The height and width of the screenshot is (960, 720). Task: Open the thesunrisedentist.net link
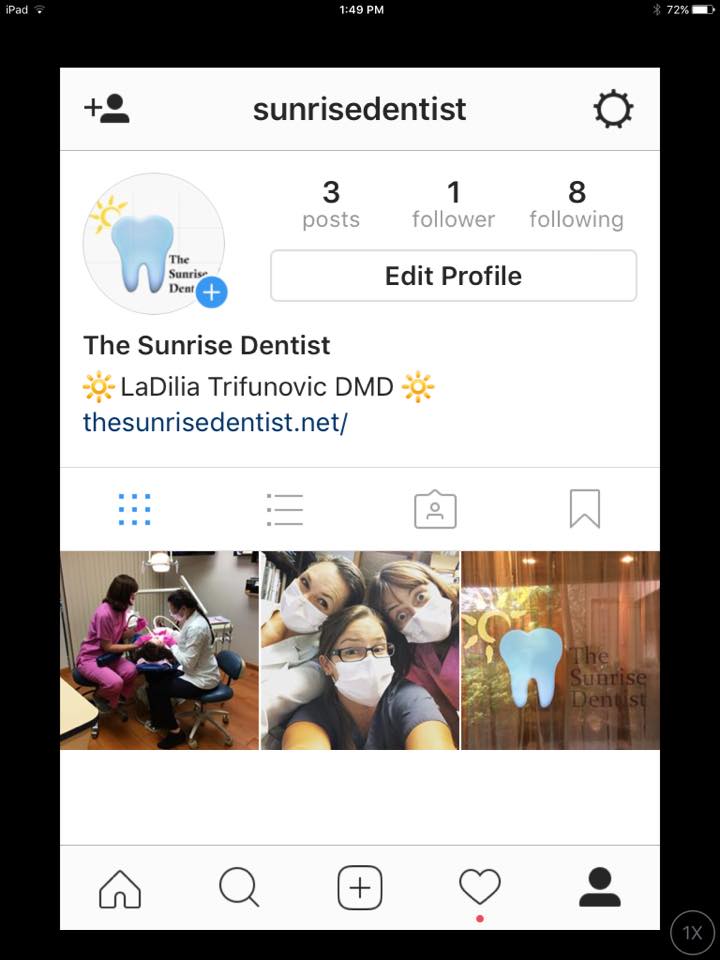(x=215, y=422)
